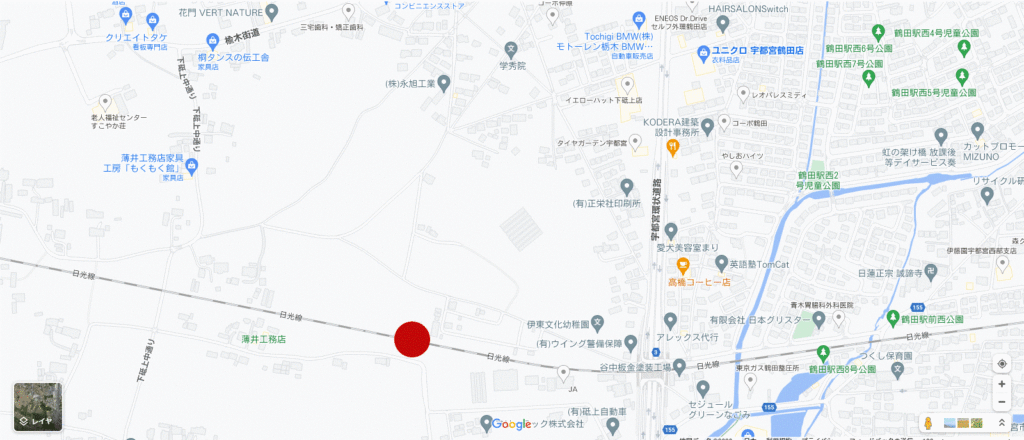Image resolution: width=1024 pixels, height=440 pixels.
Task: Open the (有)正栄社印刷所 marker
Action: [627, 186]
